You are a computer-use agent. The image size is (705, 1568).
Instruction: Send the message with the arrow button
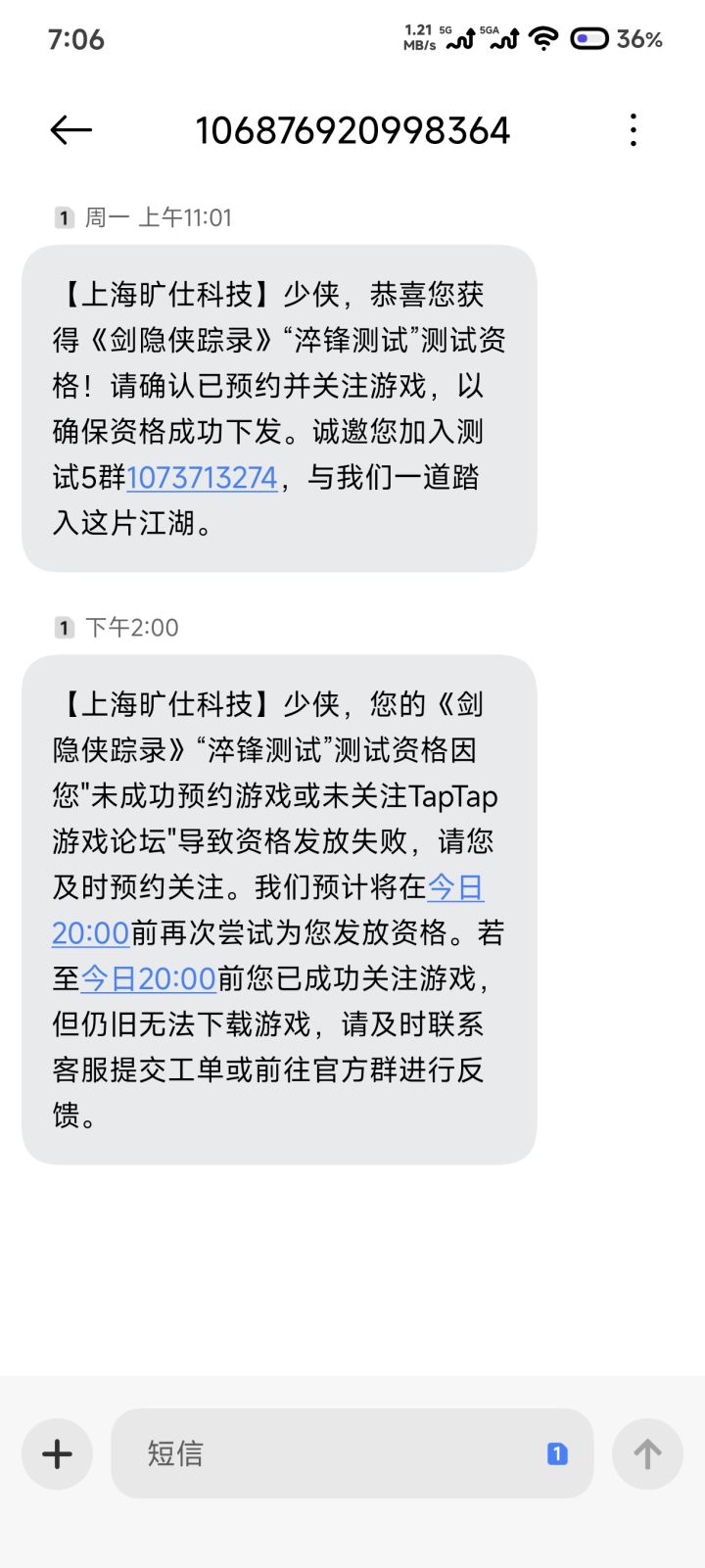pyautogui.click(x=647, y=1454)
